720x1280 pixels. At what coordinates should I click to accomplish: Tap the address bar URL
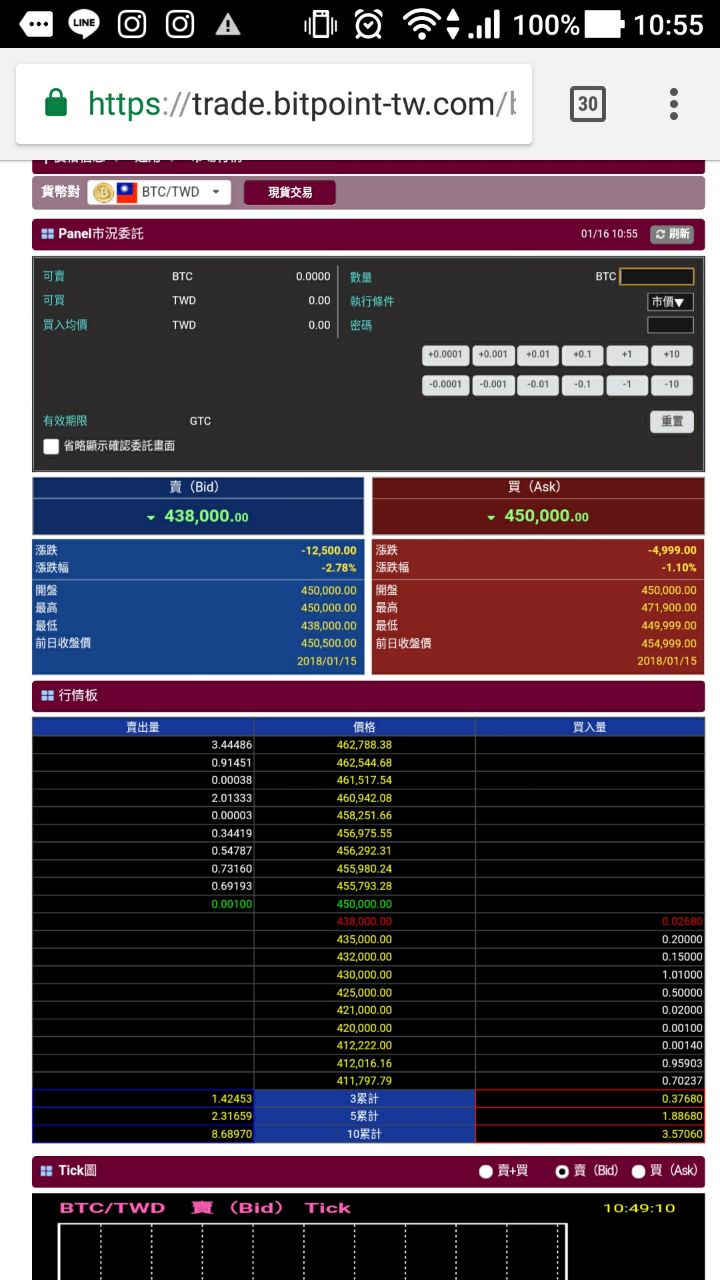click(300, 103)
